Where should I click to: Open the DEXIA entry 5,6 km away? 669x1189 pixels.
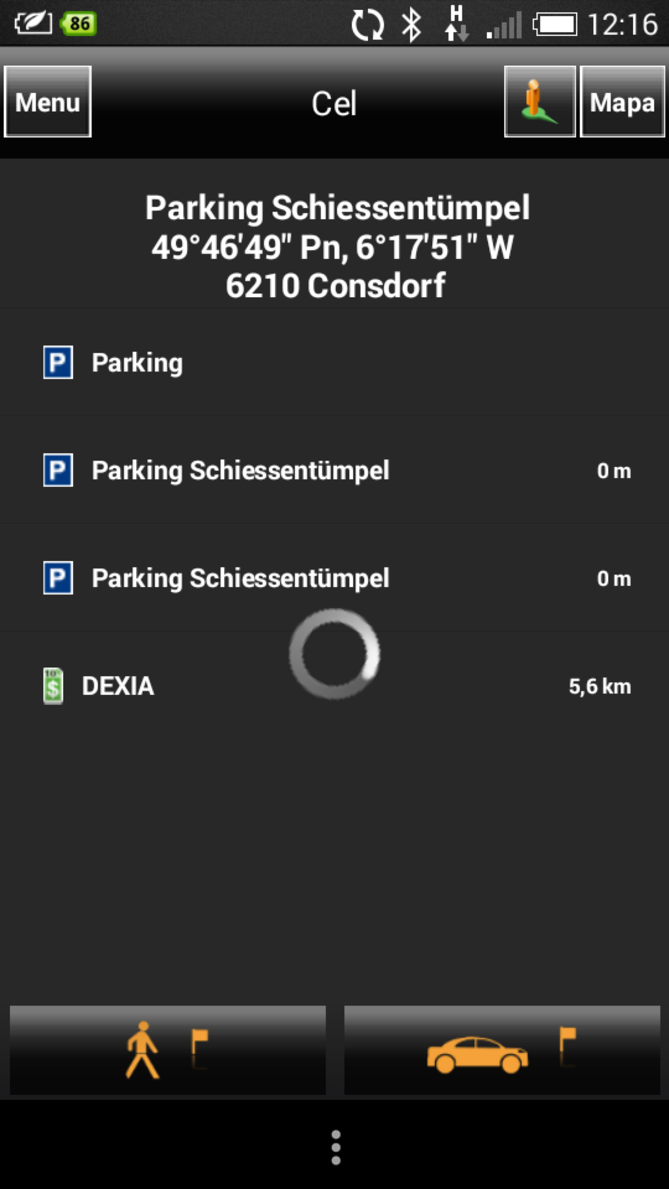tap(334, 687)
